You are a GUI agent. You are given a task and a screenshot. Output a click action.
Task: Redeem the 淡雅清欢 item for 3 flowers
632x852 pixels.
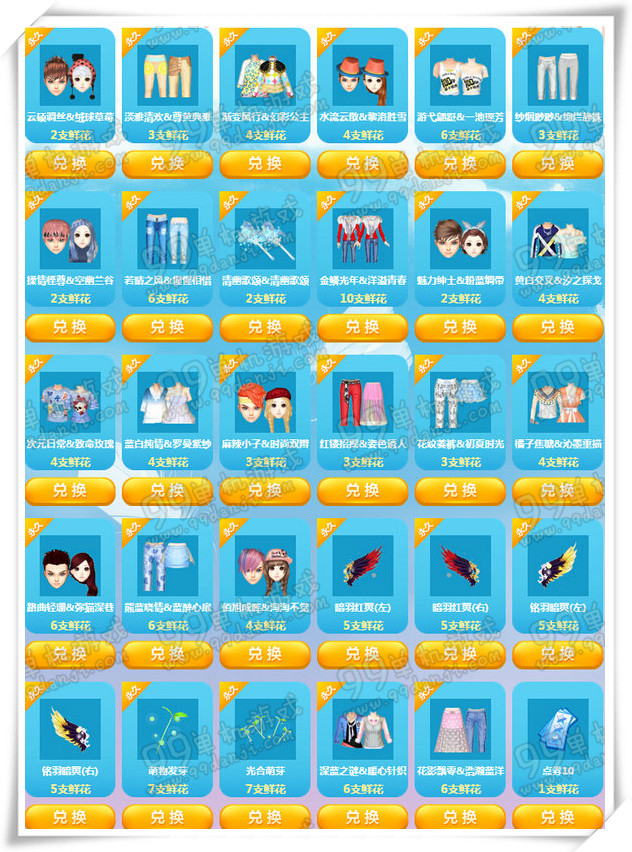(167, 163)
